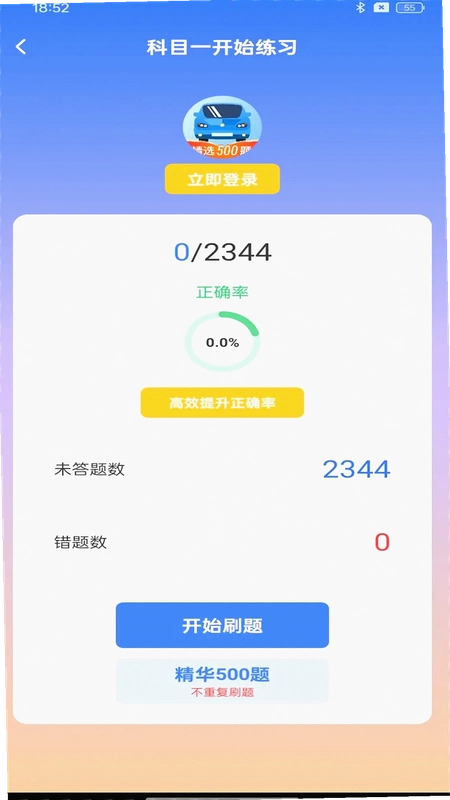Go back using the top-left arrow
Viewport: 450px width, 800px height.
click(x=20, y=47)
